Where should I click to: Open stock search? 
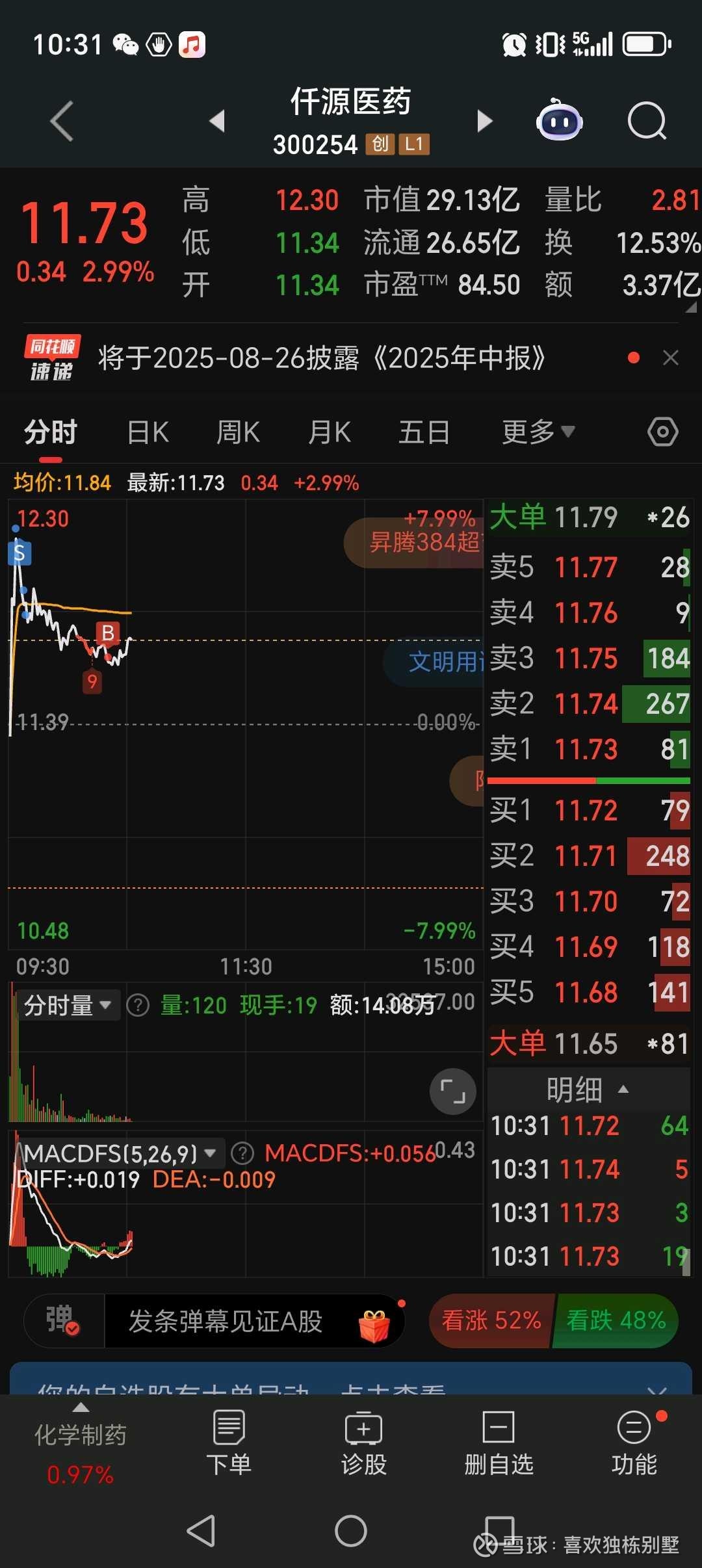pos(647,121)
